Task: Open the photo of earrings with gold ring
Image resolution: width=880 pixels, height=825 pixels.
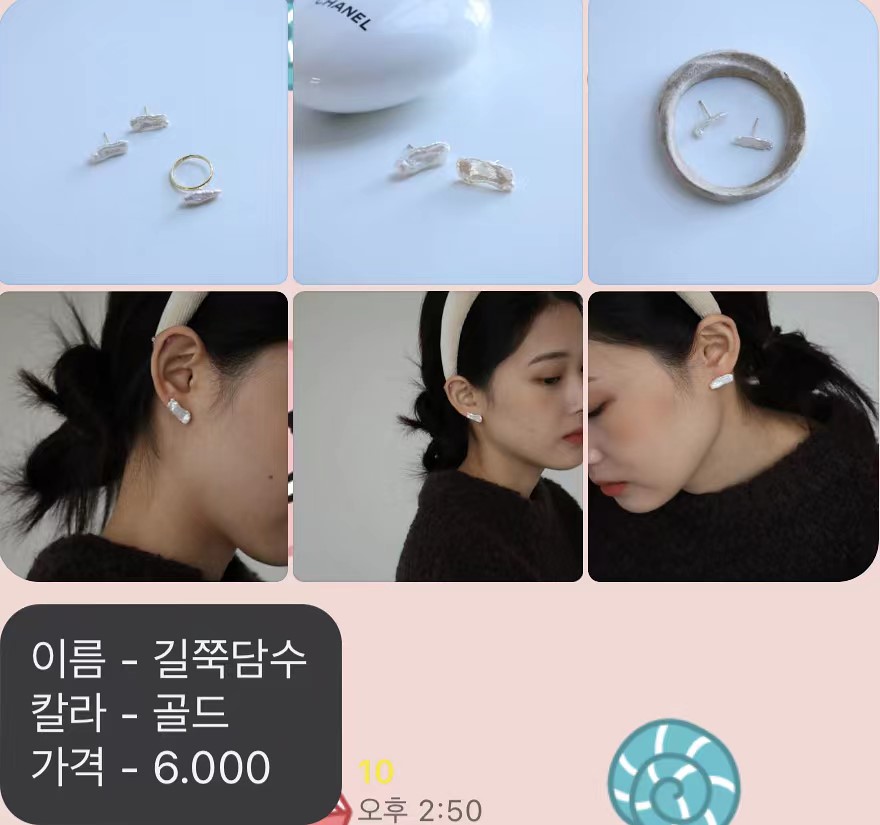Action: [x=143, y=142]
